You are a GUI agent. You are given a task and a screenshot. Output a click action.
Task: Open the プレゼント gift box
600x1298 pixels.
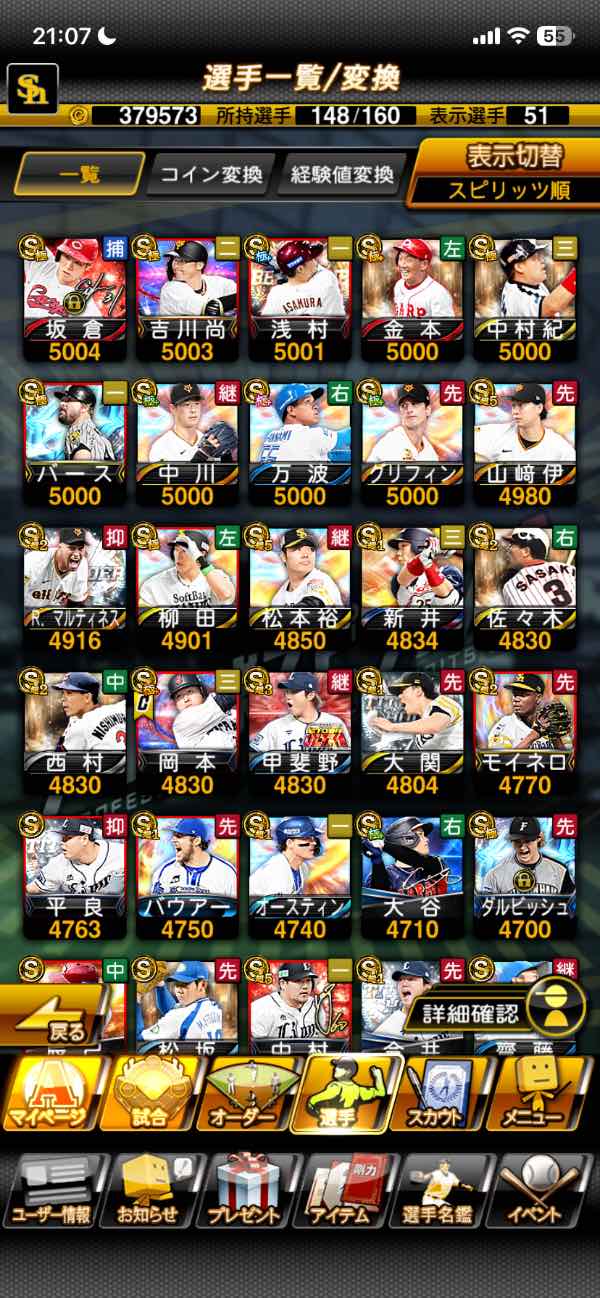[x=245, y=1190]
